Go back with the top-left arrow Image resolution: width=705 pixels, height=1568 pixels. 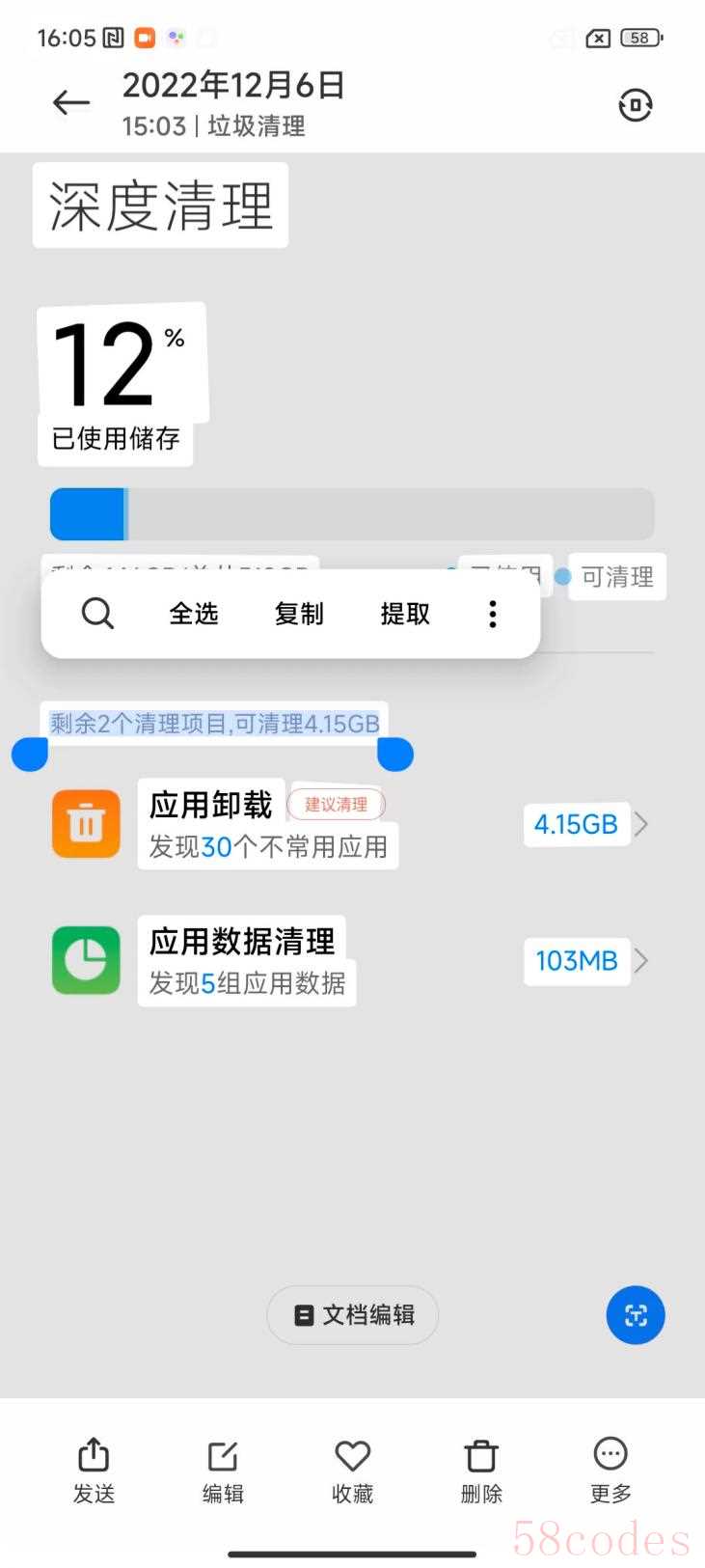coord(70,102)
